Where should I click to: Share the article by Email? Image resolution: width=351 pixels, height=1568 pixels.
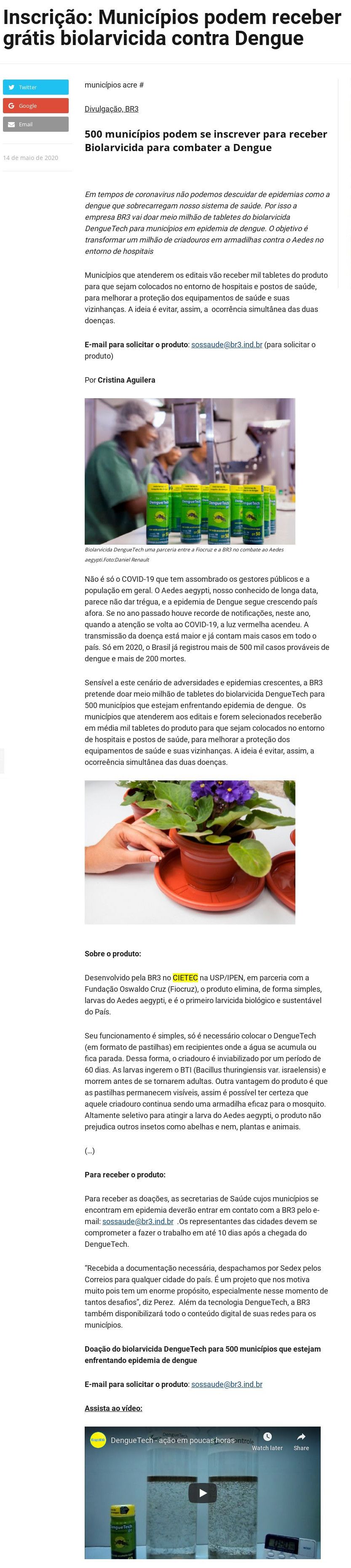35,124
